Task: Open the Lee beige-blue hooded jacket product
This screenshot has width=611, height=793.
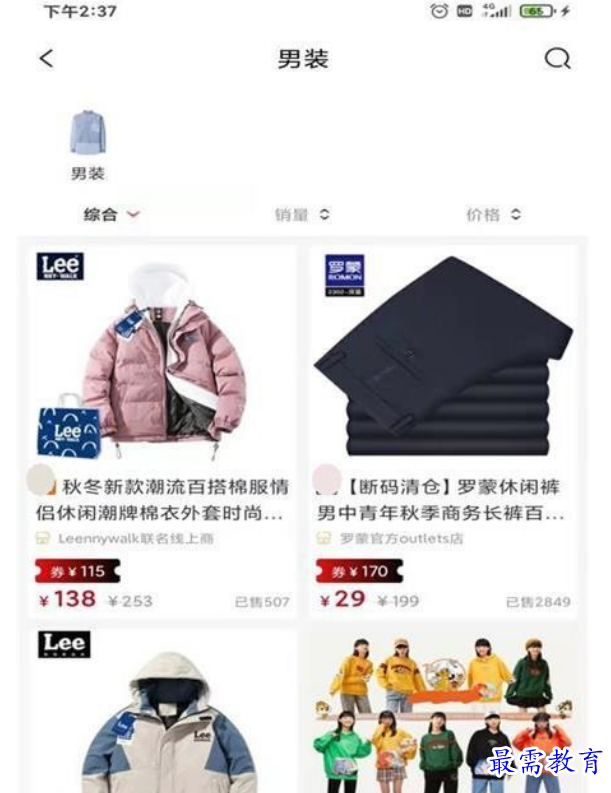Action: tap(160, 715)
